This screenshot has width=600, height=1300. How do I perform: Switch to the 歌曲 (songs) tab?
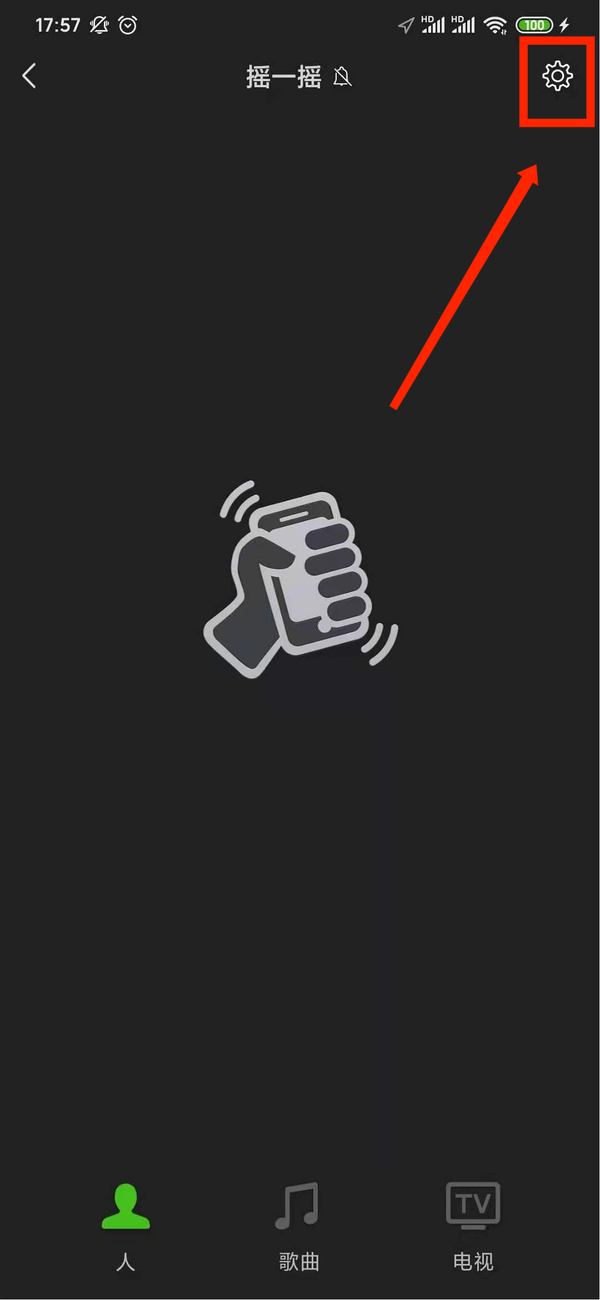point(298,1225)
